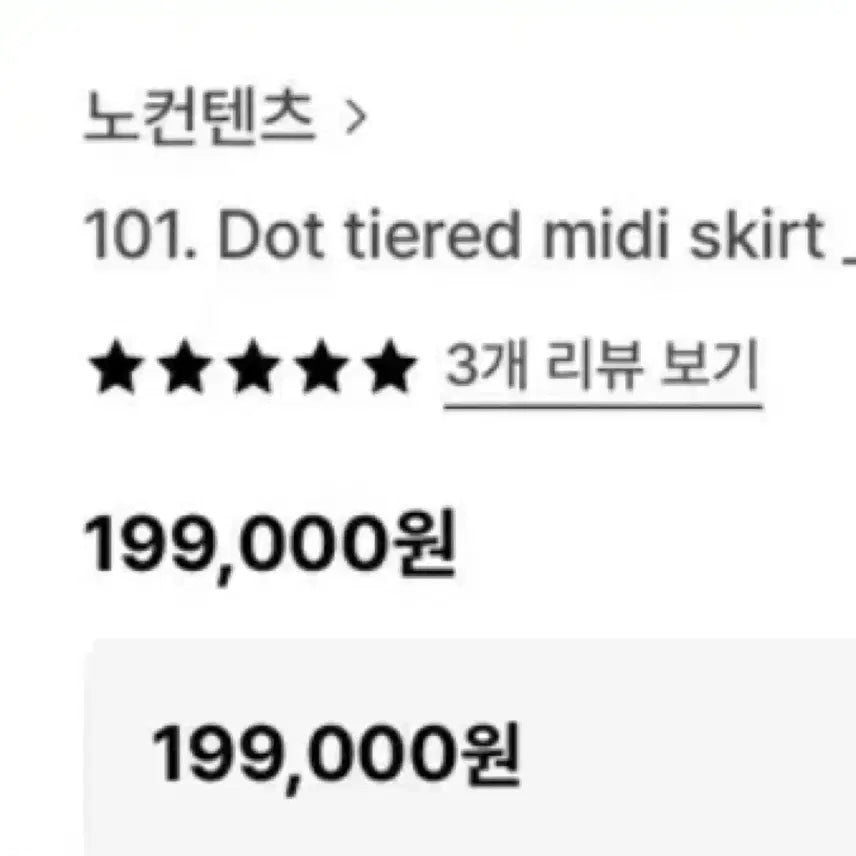View the 3개 리뷰 보기 reviews link

pyautogui.click(x=602, y=369)
